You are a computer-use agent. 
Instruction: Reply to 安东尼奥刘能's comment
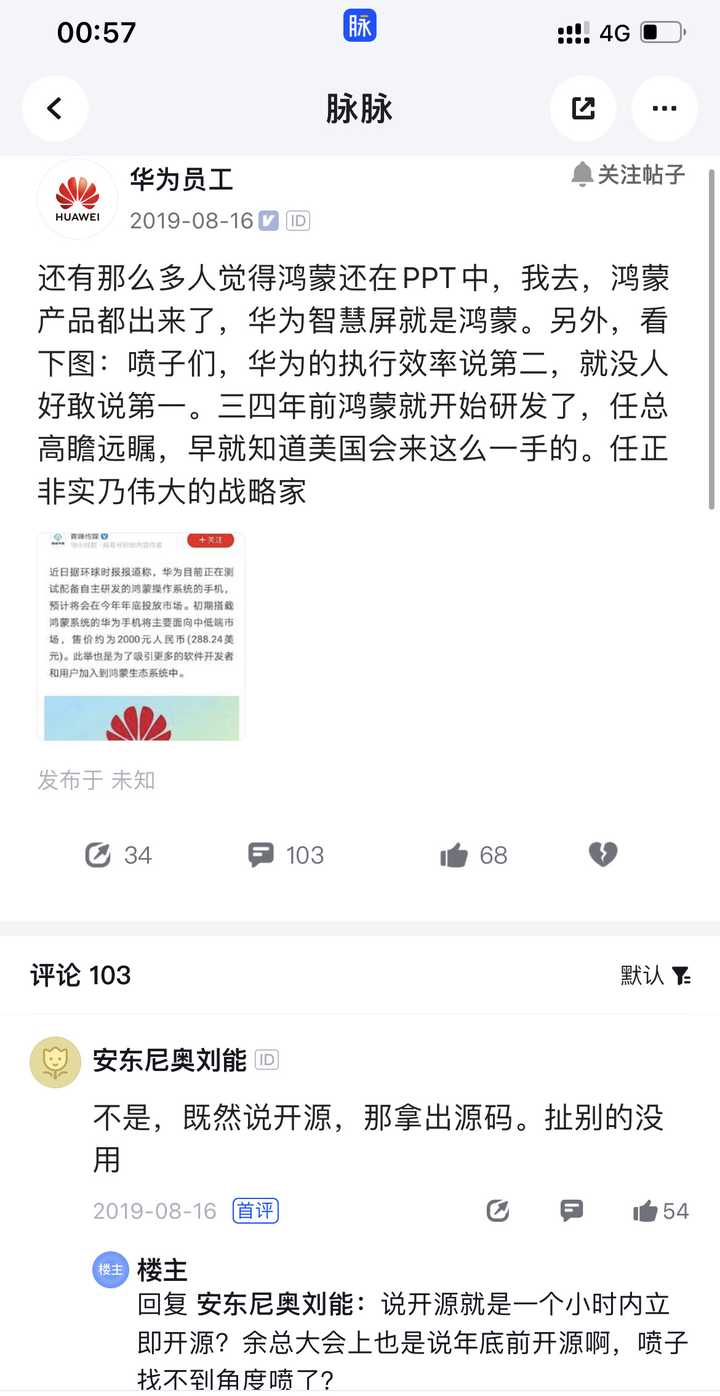click(572, 1211)
